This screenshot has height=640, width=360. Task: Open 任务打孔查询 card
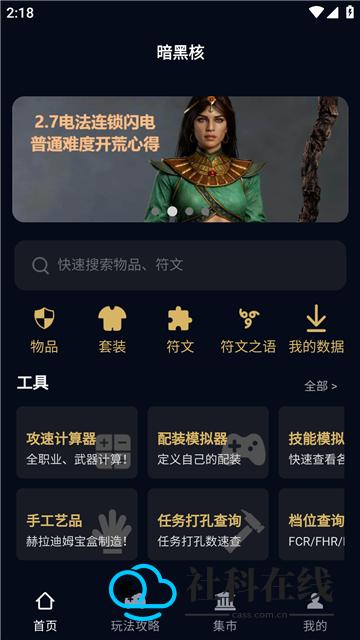pyautogui.click(x=208, y=524)
